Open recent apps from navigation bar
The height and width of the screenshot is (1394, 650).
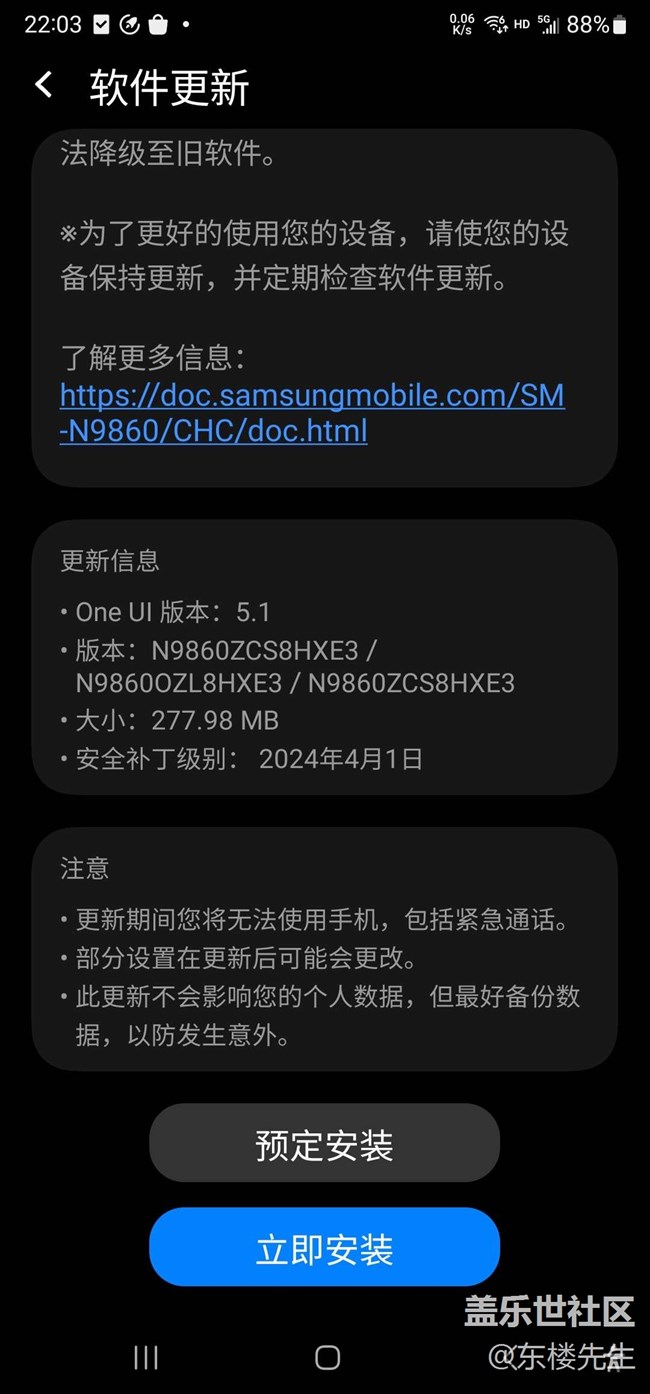146,1356
